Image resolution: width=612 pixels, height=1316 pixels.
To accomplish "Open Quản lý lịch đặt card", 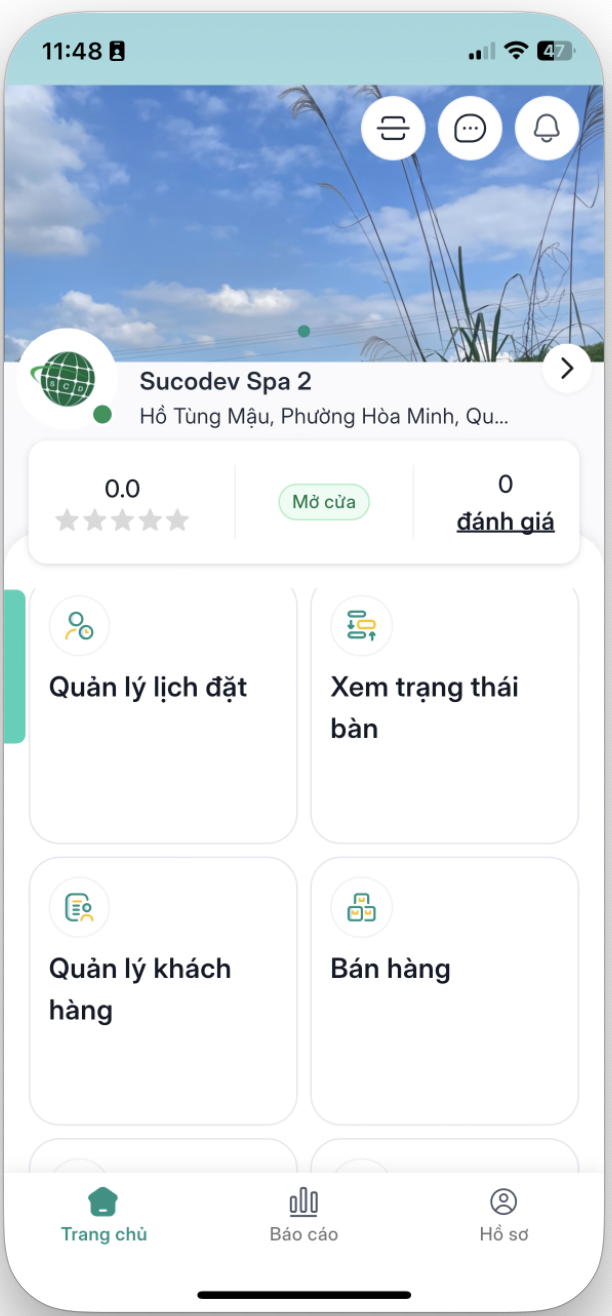I will (x=163, y=712).
